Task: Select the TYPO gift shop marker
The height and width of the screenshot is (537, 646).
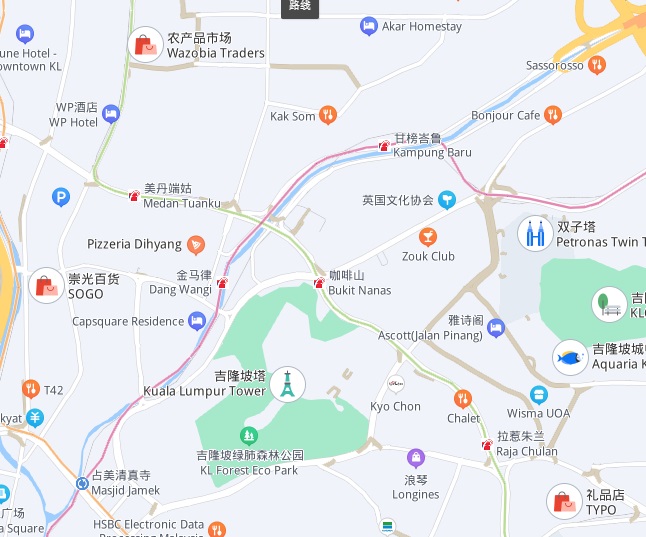Action: tap(565, 502)
